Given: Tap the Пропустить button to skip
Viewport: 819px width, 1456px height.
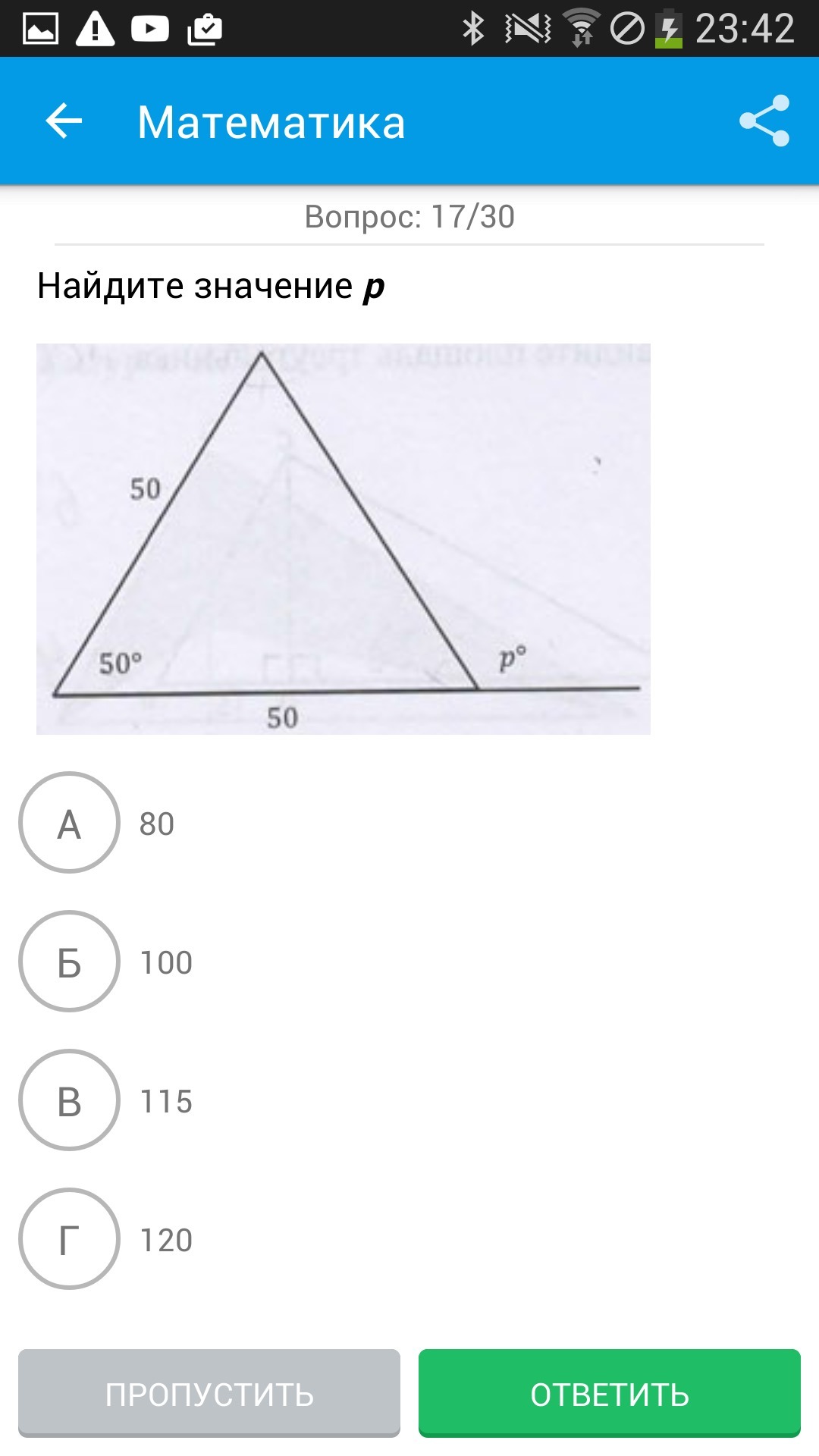Looking at the screenshot, I should [x=209, y=1394].
